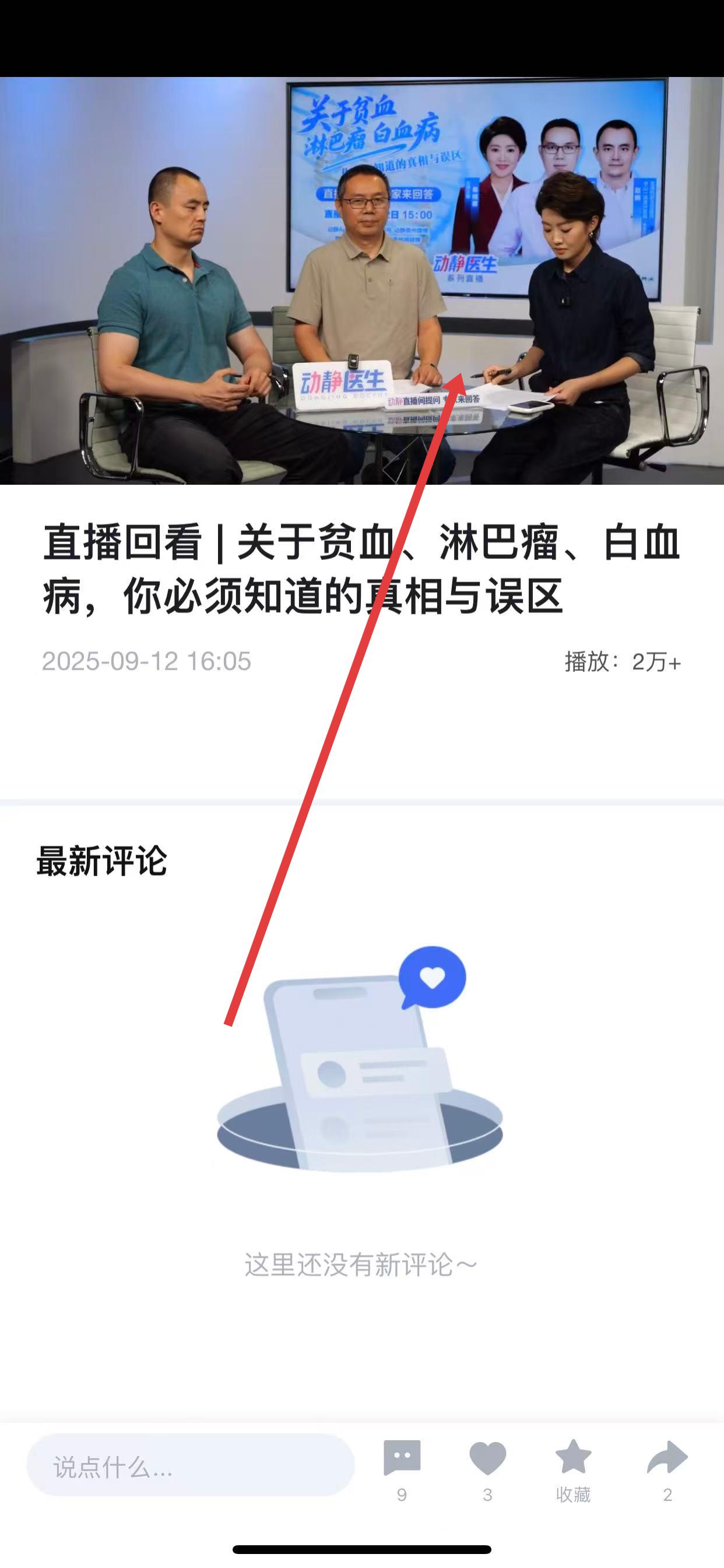Open the comment box "说点什么..."

point(191,1468)
